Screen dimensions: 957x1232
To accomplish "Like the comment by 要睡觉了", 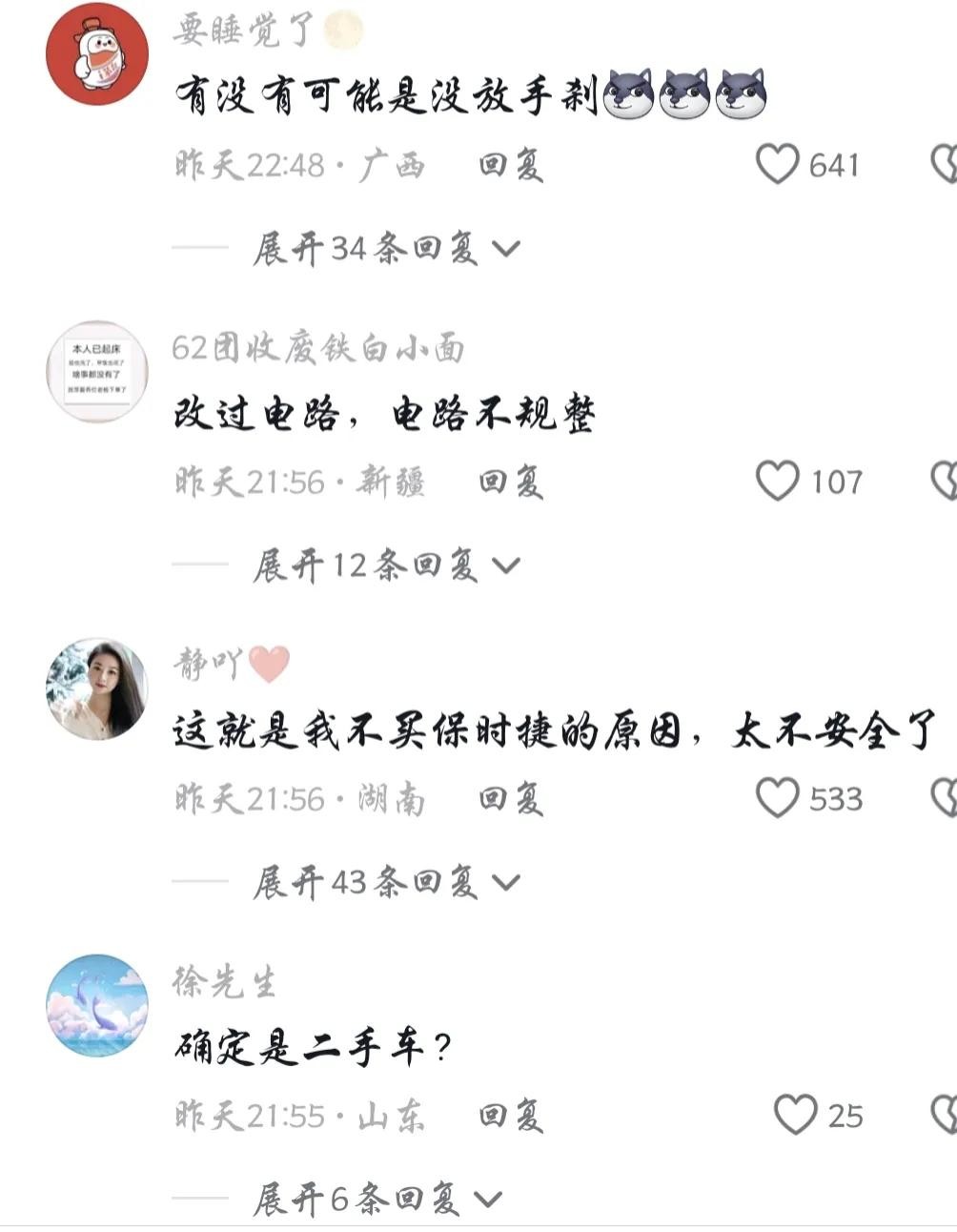I will (778, 165).
